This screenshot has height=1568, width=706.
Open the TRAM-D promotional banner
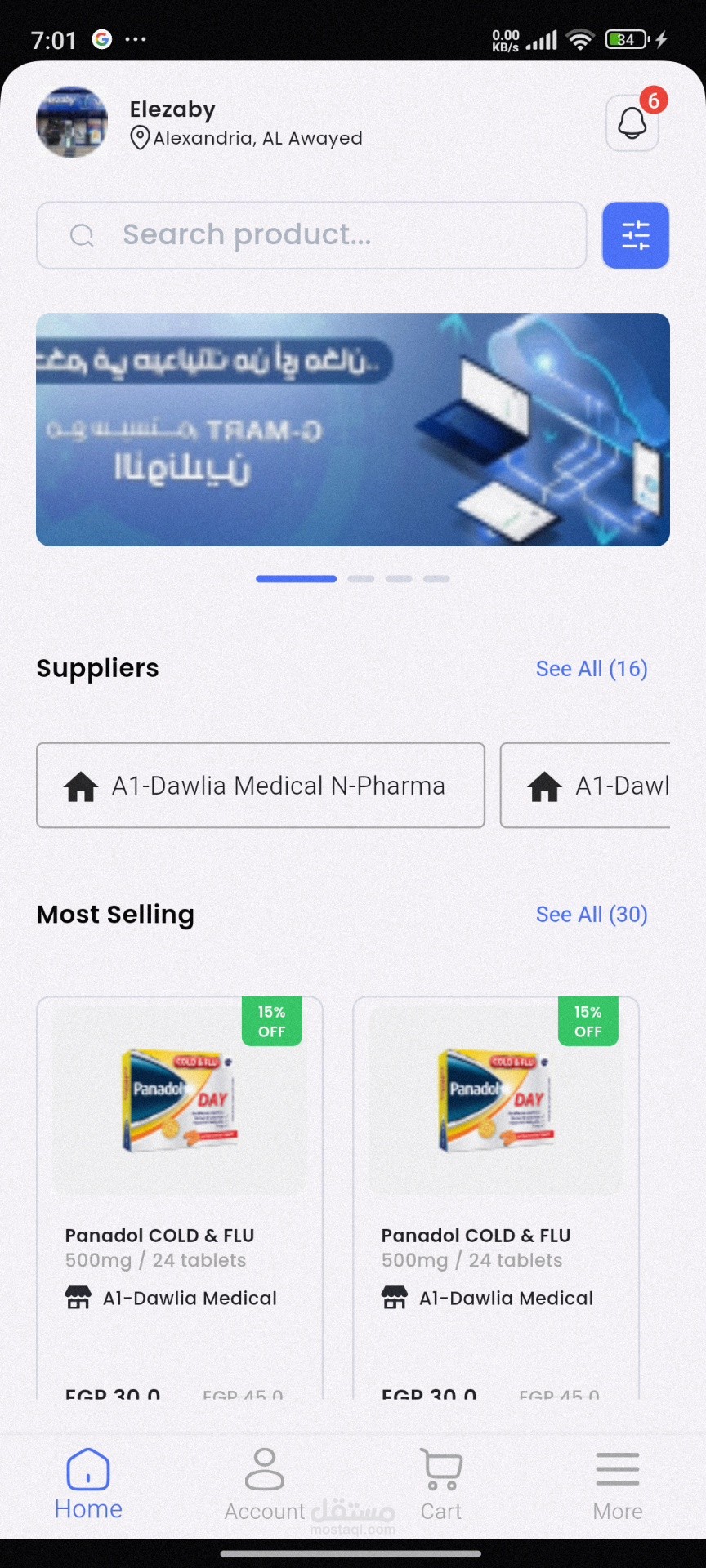pos(353,430)
